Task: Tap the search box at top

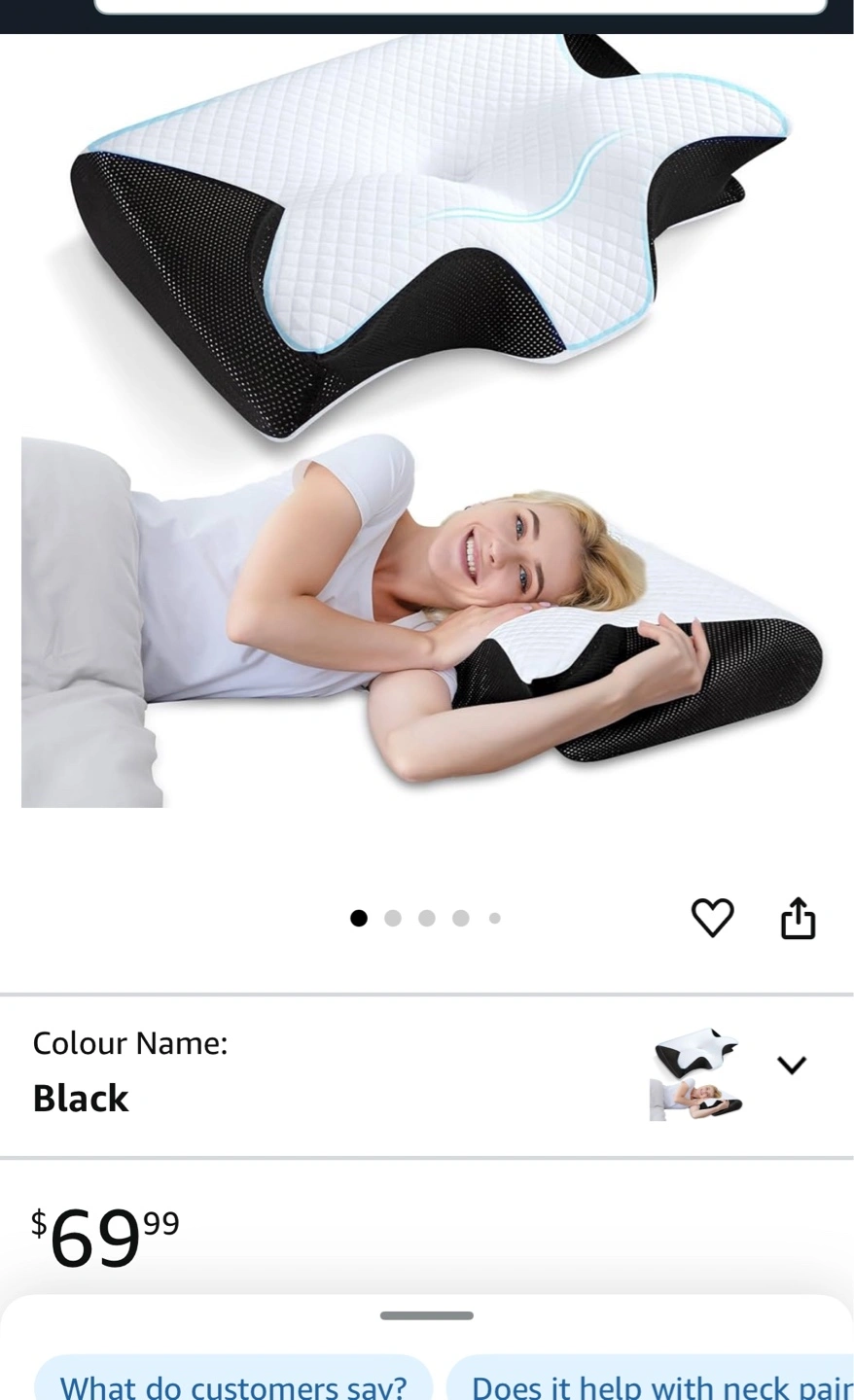Action: 460,7
